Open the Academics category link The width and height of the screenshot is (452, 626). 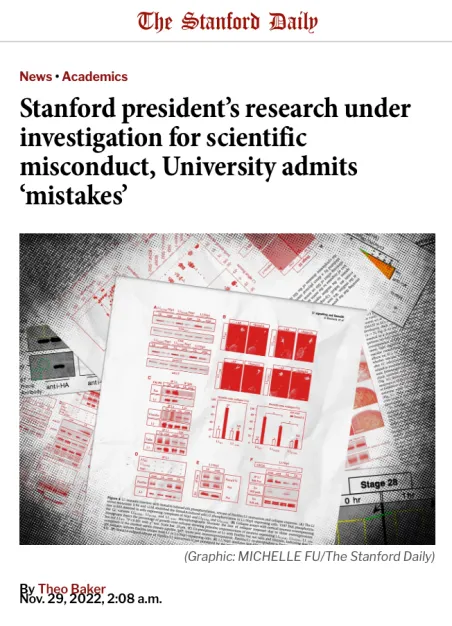click(95, 76)
